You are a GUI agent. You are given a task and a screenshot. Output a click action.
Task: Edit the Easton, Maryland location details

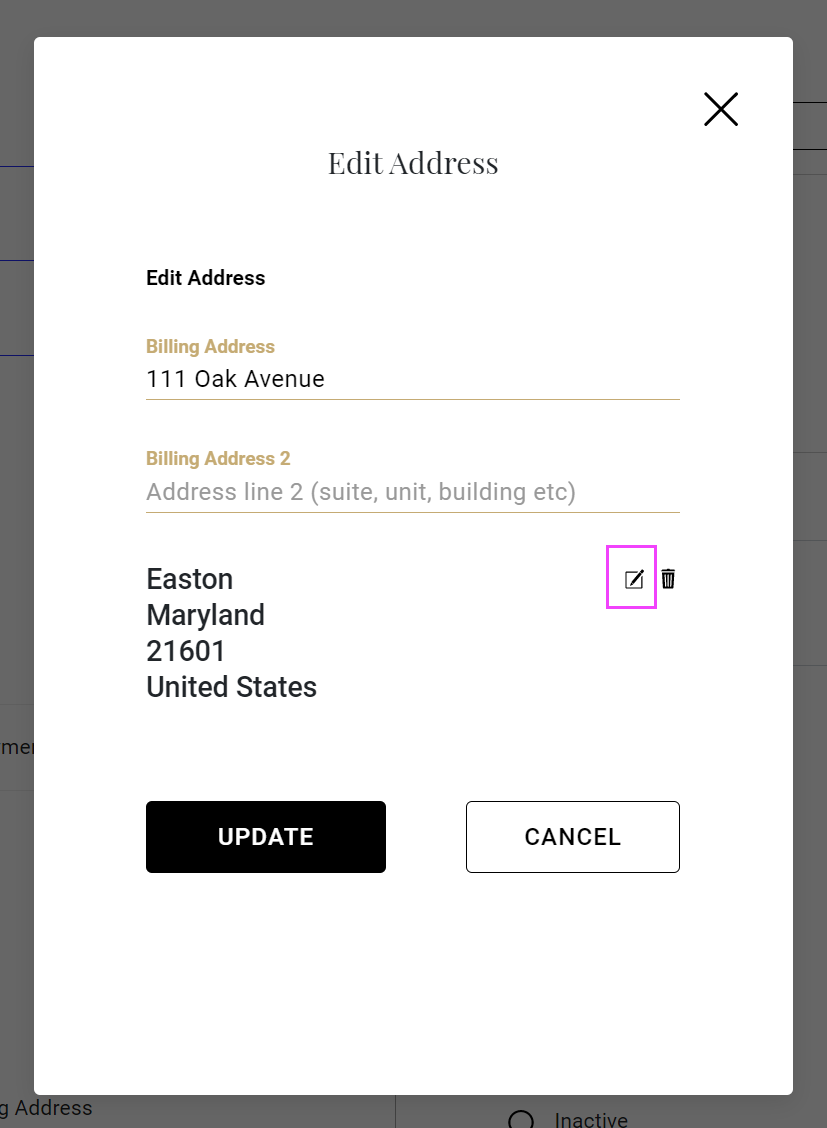coord(633,579)
